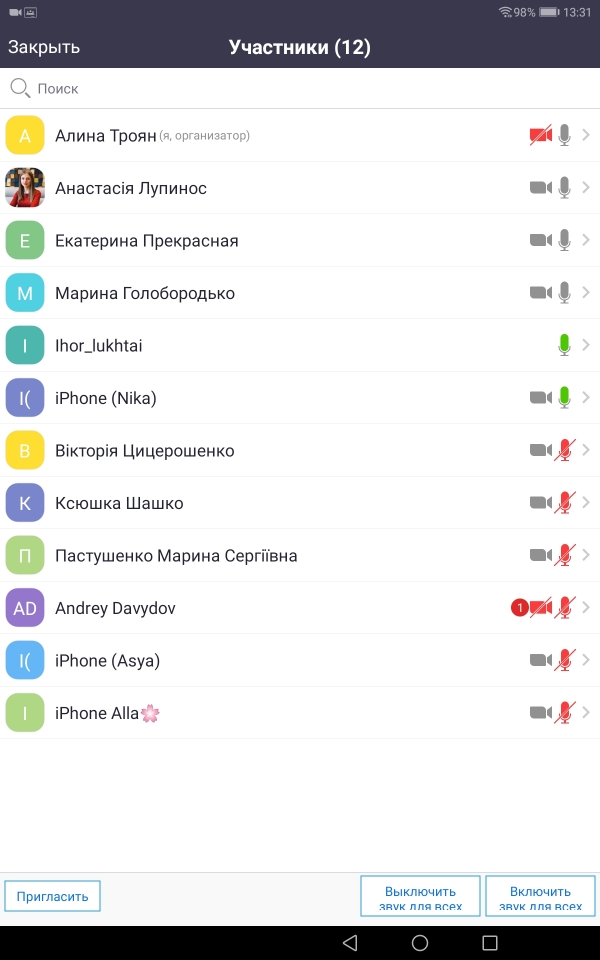
Task: Go back with the system back button
Action: coord(349,942)
